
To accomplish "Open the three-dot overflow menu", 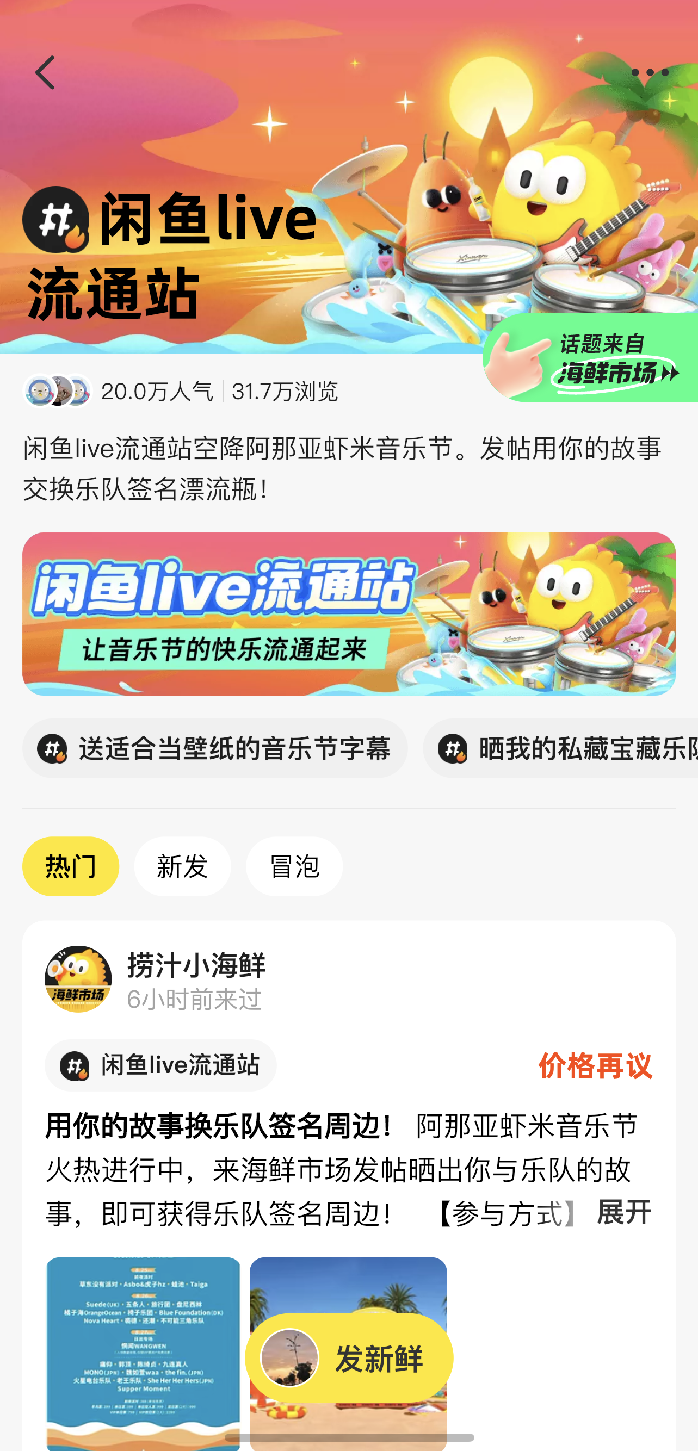I will [x=650, y=73].
